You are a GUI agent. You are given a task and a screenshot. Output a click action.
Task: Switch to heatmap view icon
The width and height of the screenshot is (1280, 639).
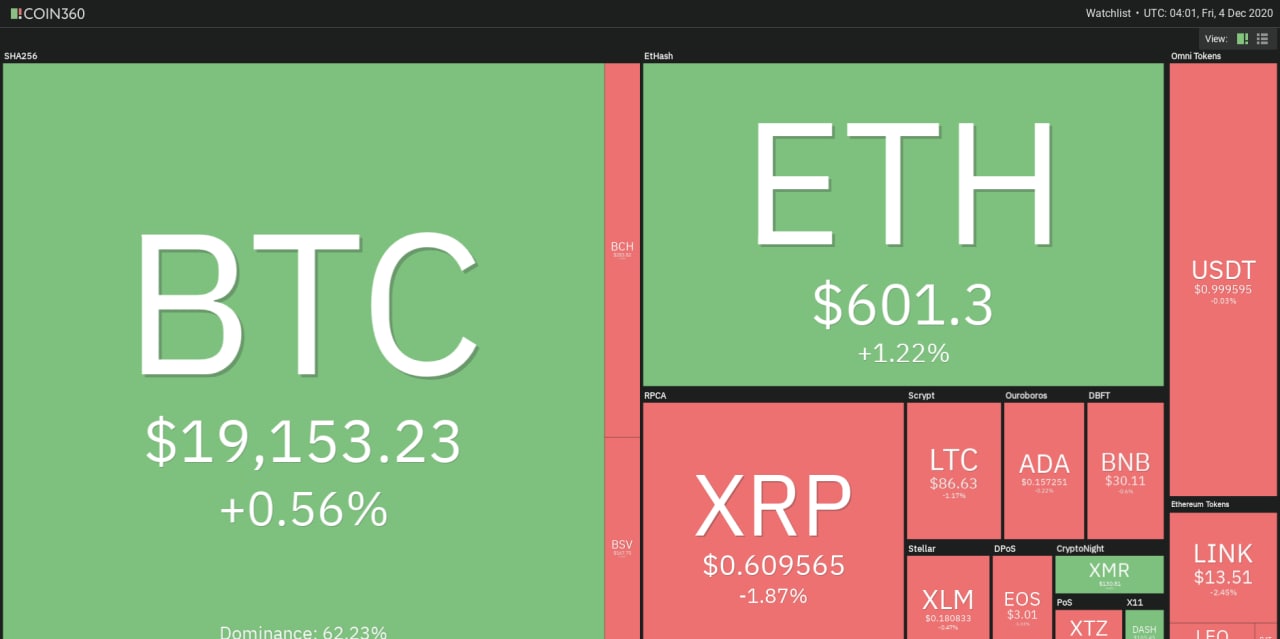[x=1242, y=39]
